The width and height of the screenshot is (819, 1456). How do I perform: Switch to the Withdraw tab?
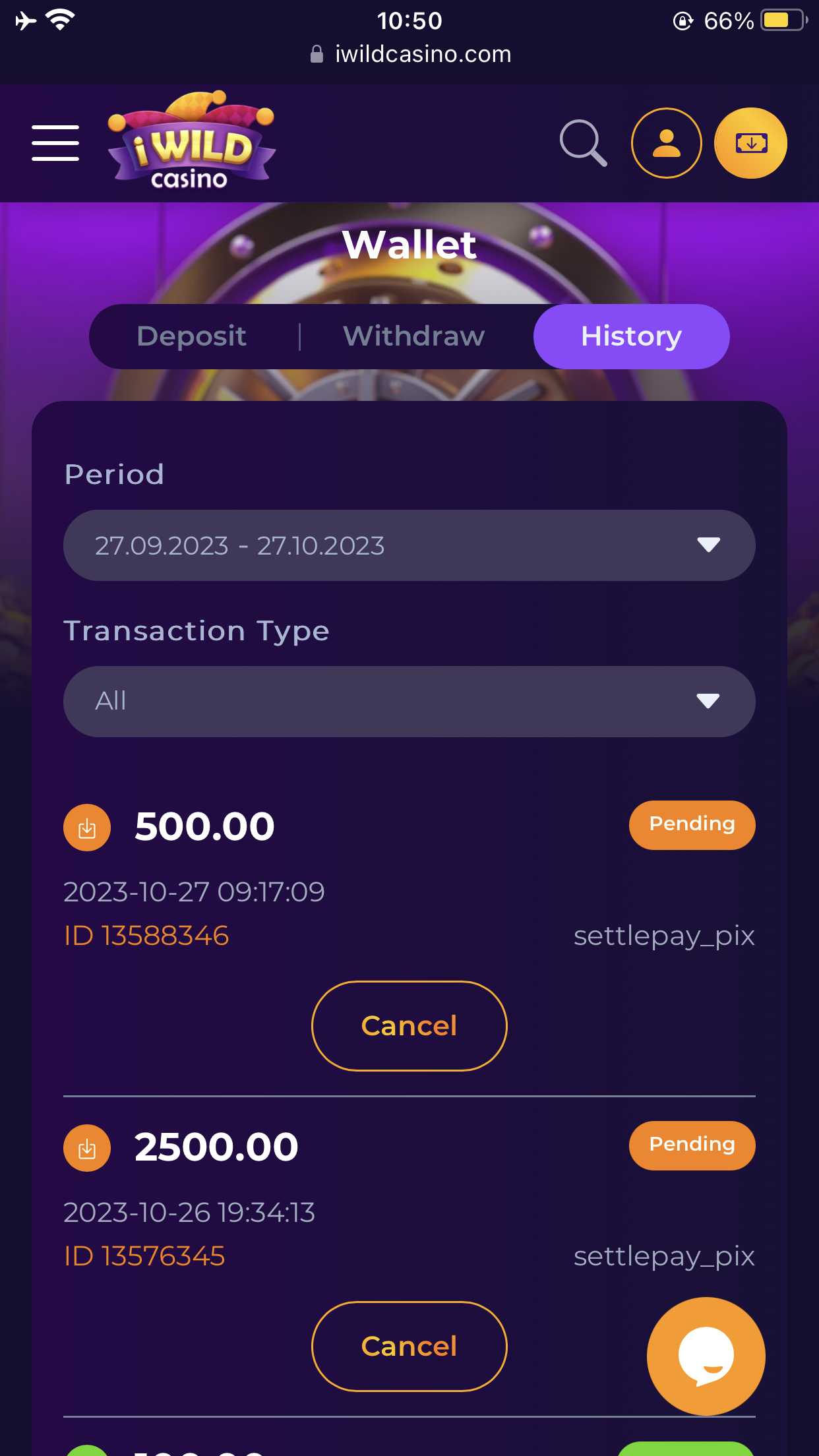(414, 336)
